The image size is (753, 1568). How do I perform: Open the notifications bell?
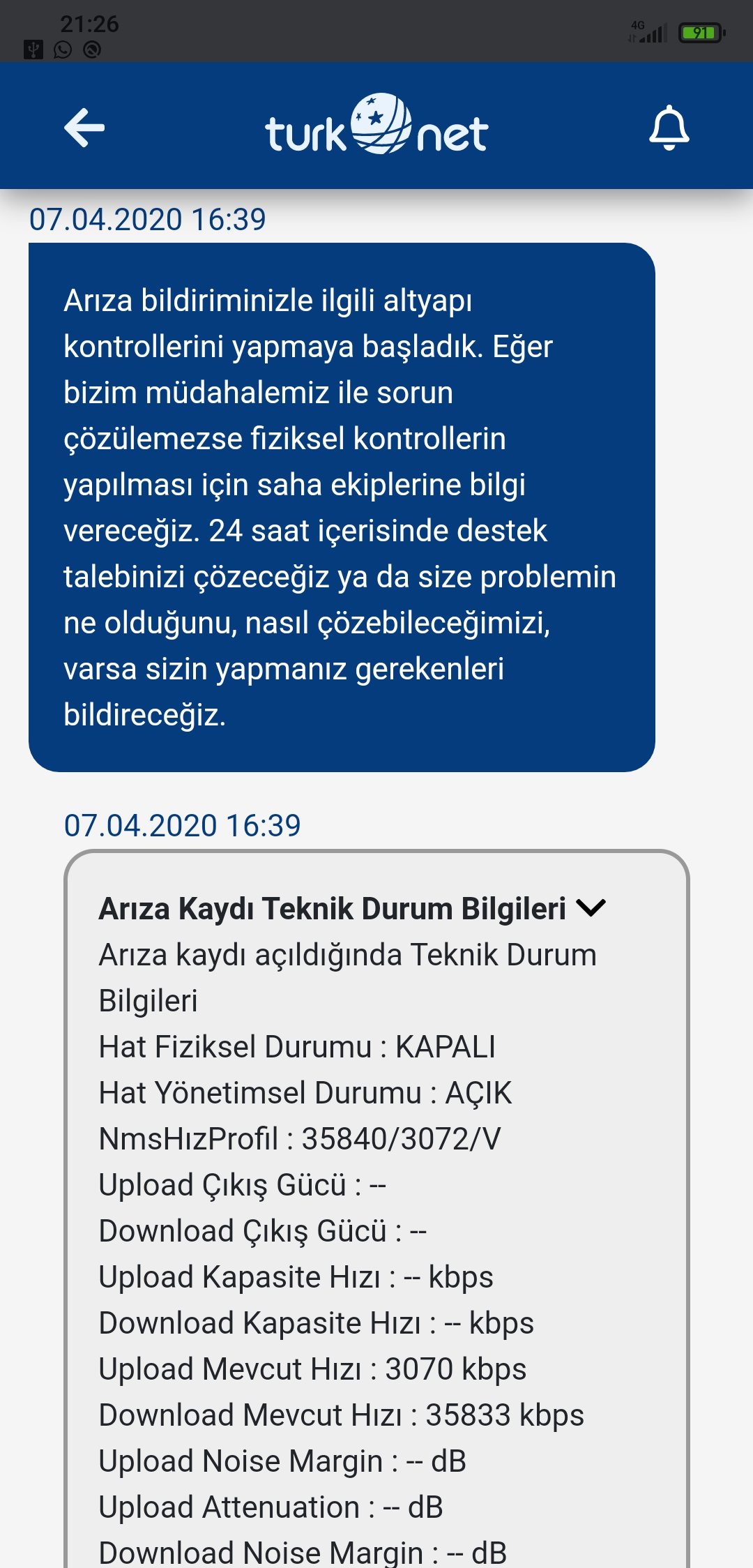click(669, 128)
